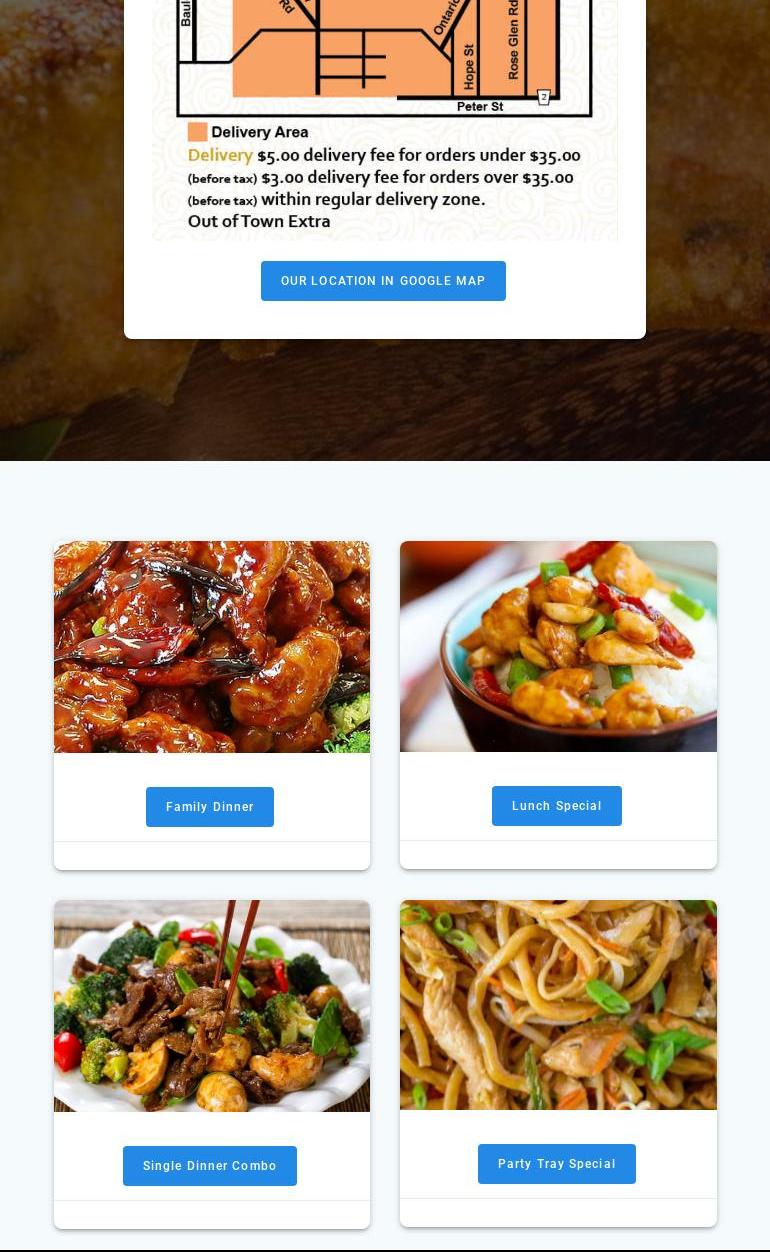View the Party Tray Special offerings
The image size is (770, 1252).
[x=557, y=1164]
